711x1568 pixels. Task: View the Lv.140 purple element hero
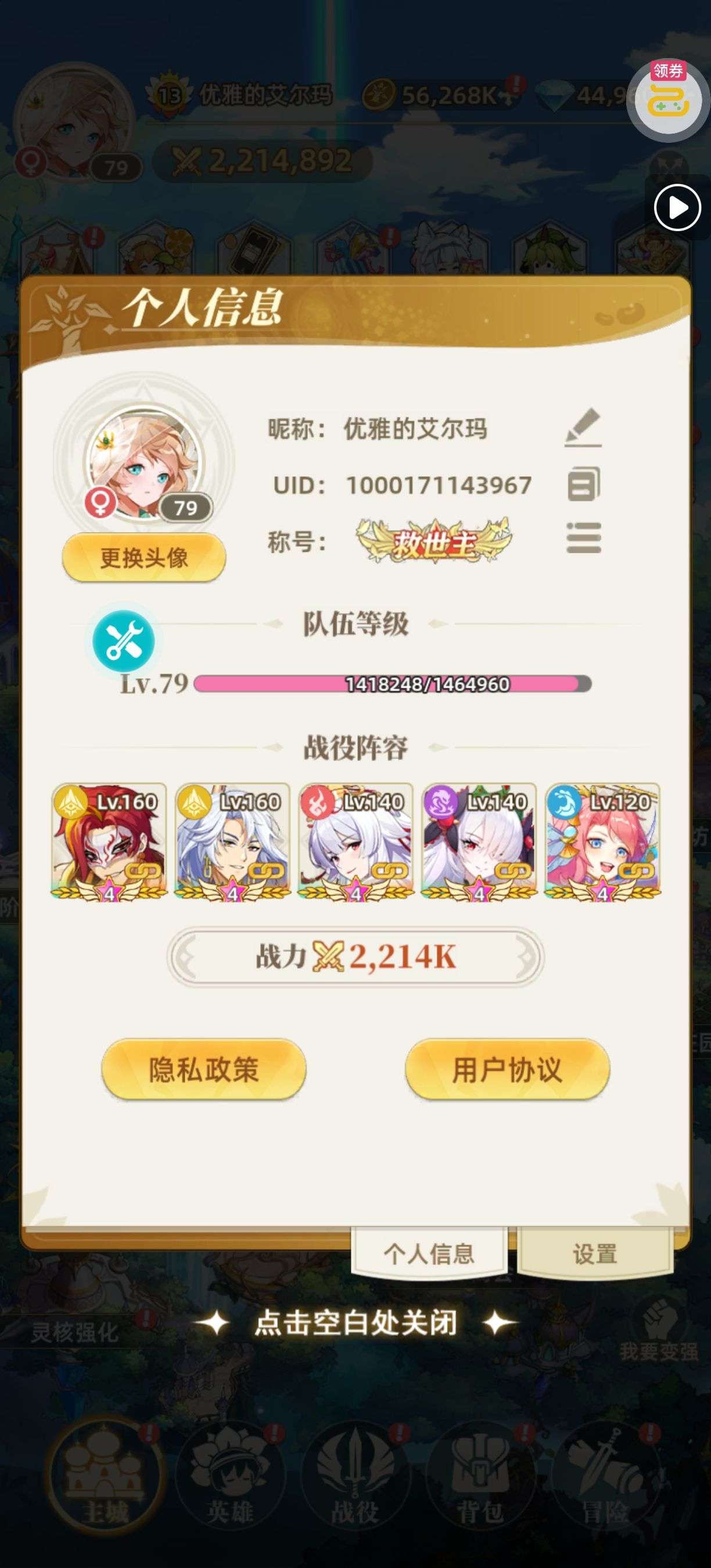click(479, 842)
